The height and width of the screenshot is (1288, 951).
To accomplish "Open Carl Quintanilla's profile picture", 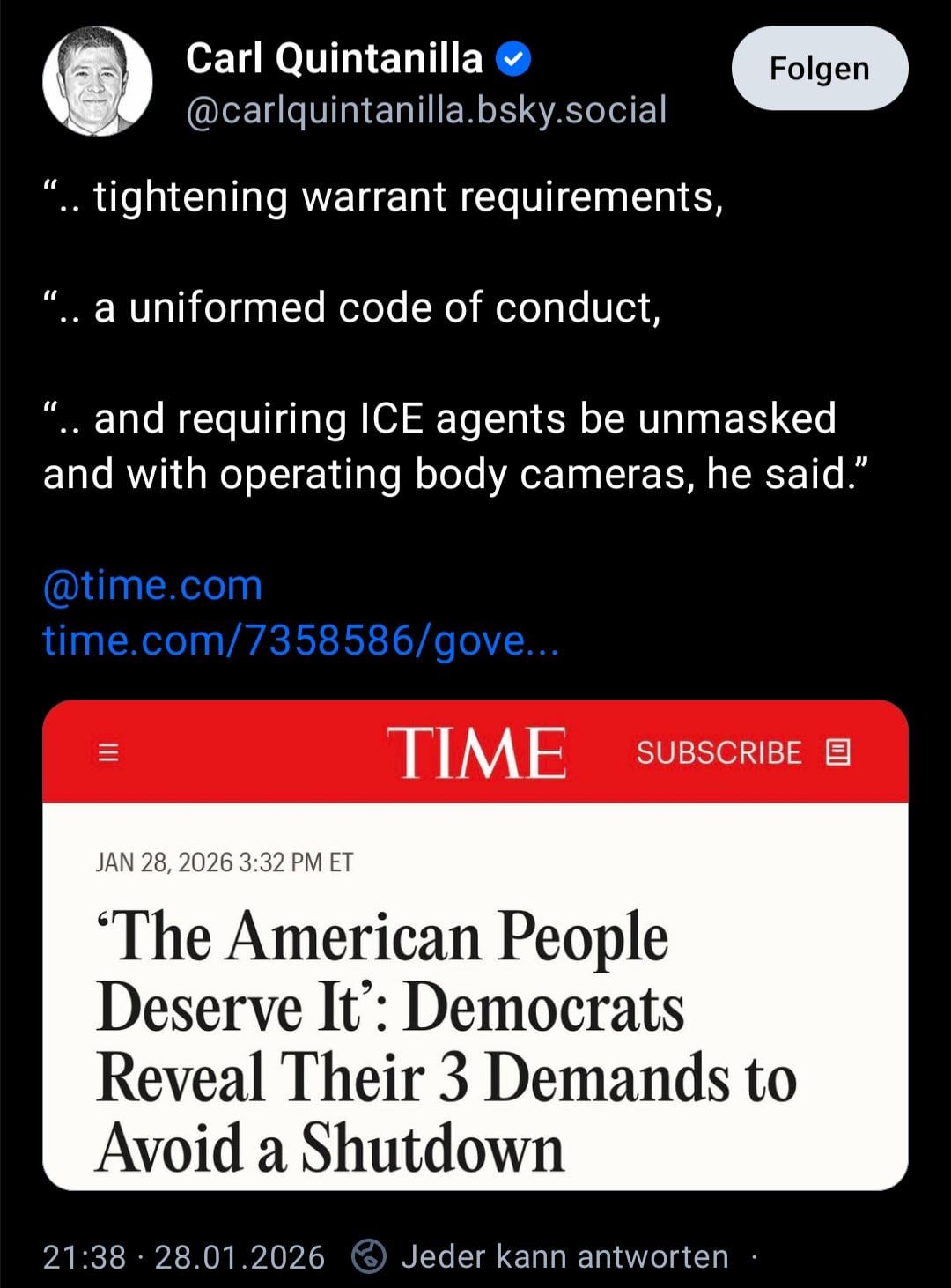I will (x=97, y=81).
